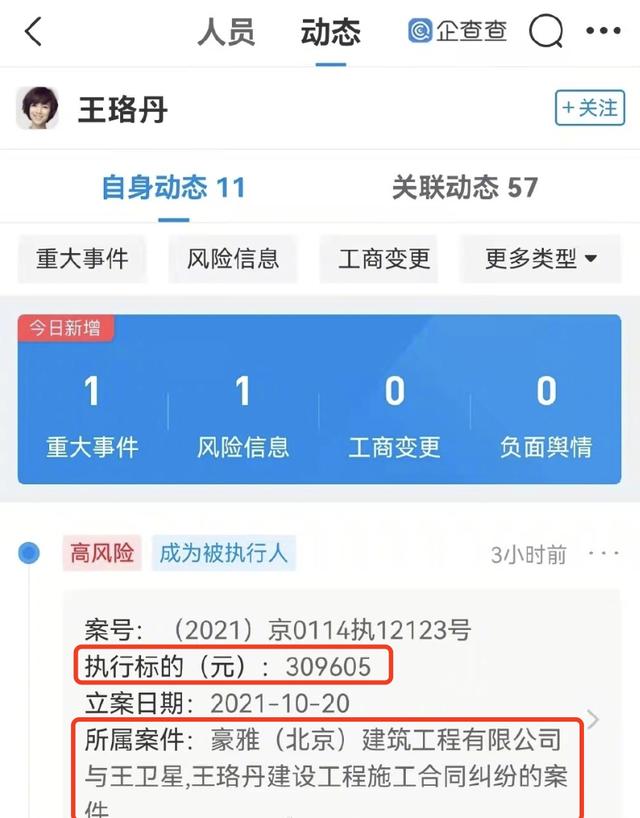Open the search magnifier icon
This screenshot has width=640, height=818.
546,32
